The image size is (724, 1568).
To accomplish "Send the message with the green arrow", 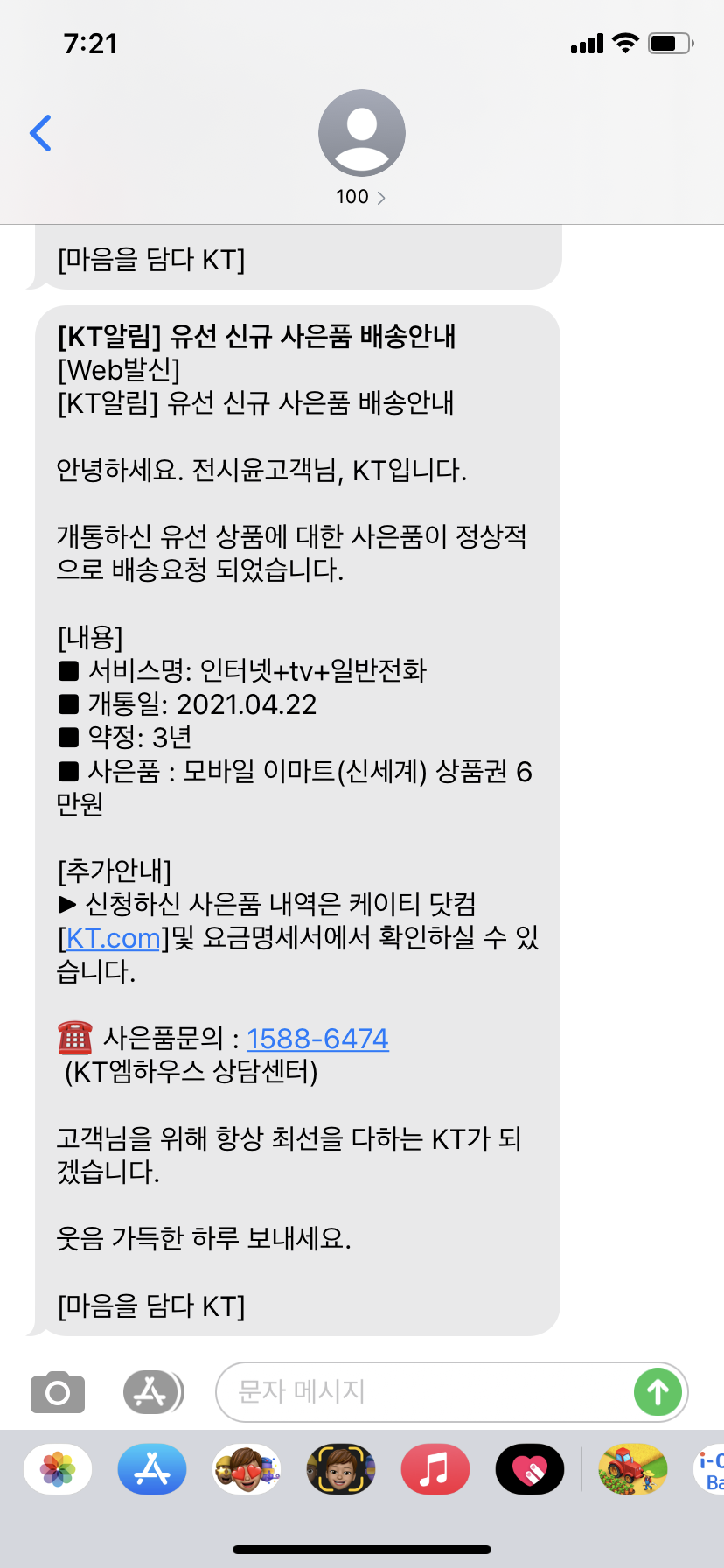I will point(658,1391).
